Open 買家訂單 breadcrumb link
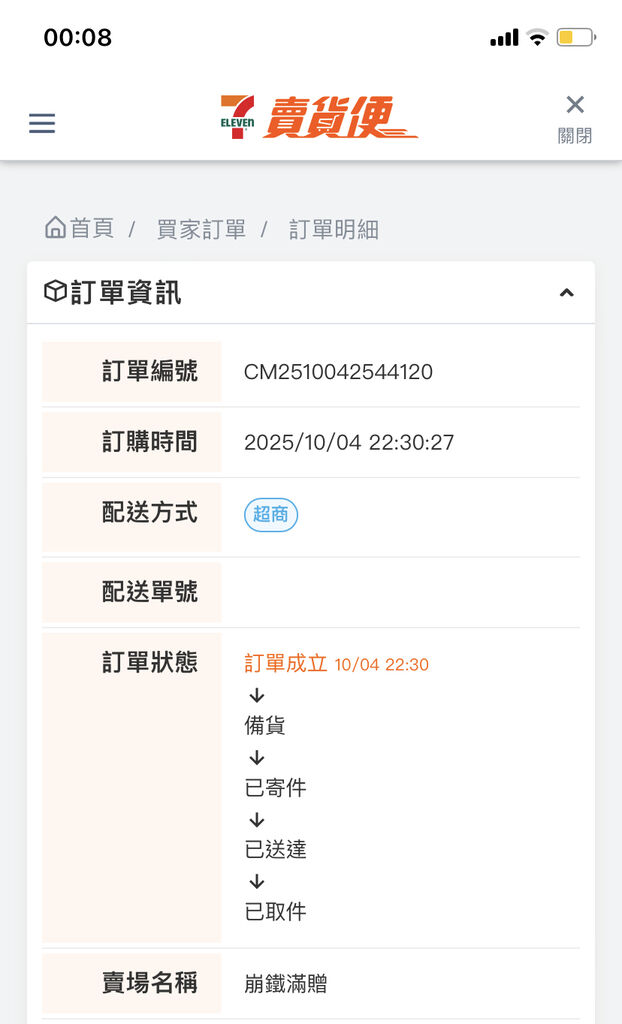 point(201,229)
